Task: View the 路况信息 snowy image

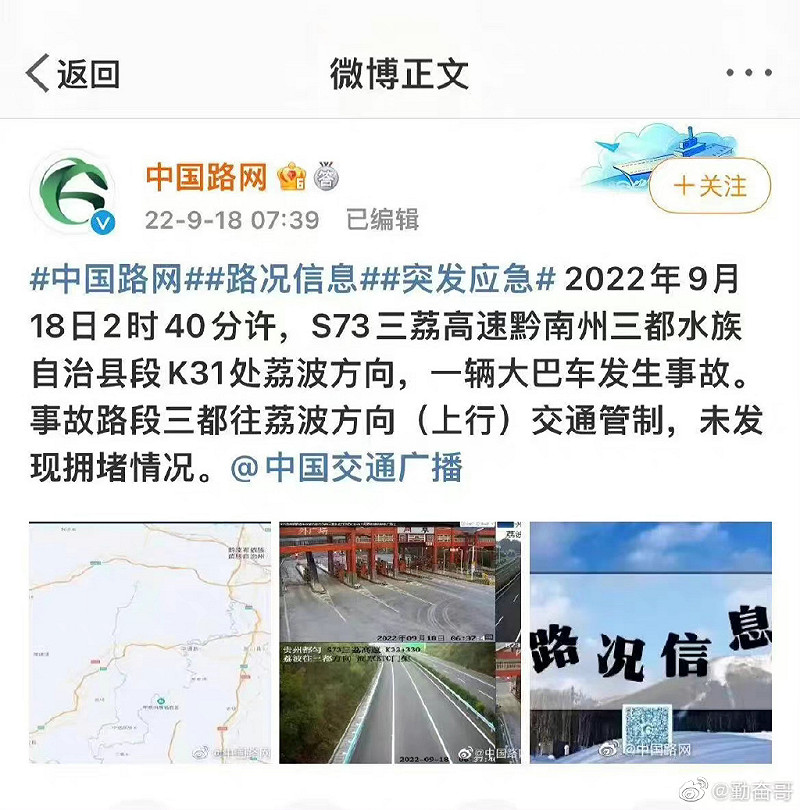Action: coord(651,642)
